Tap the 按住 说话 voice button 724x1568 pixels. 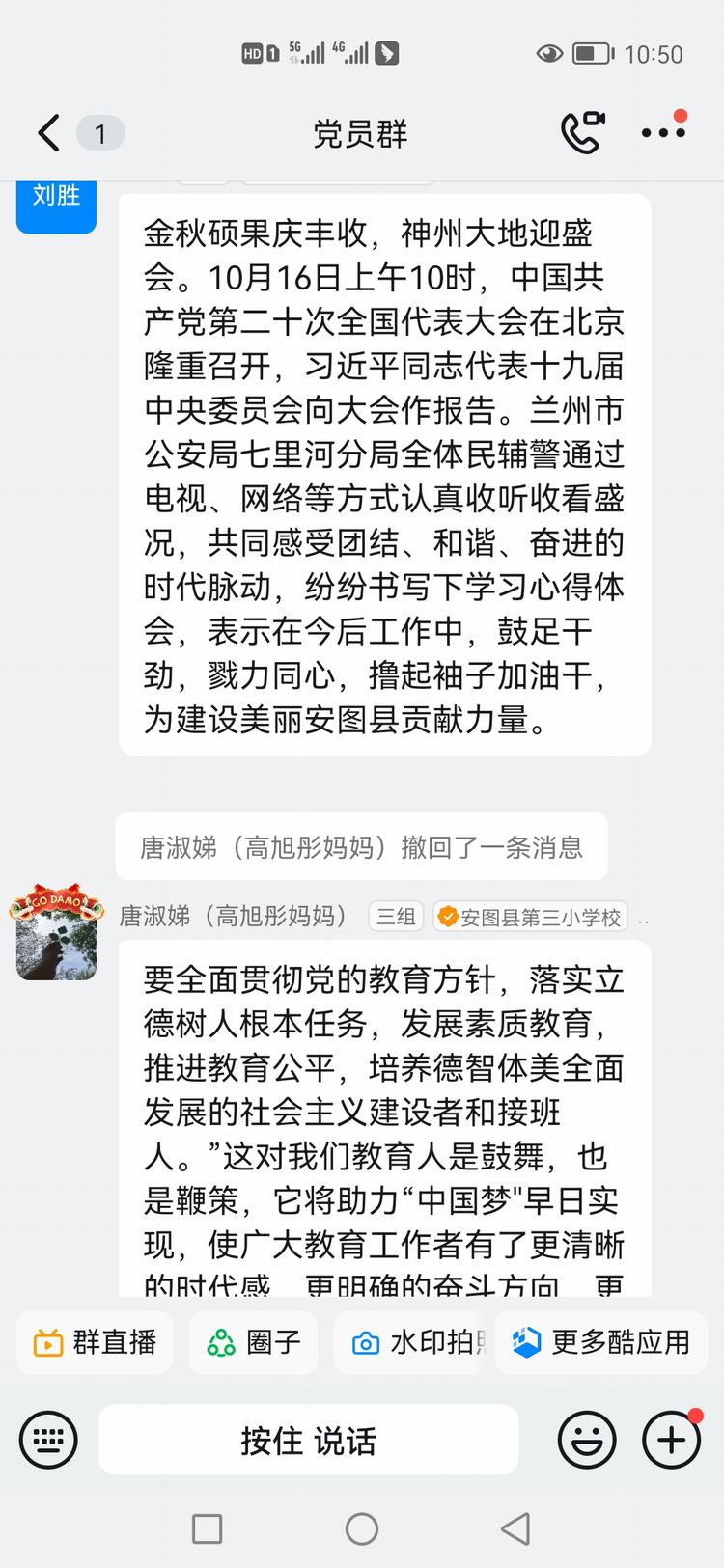[308, 1441]
